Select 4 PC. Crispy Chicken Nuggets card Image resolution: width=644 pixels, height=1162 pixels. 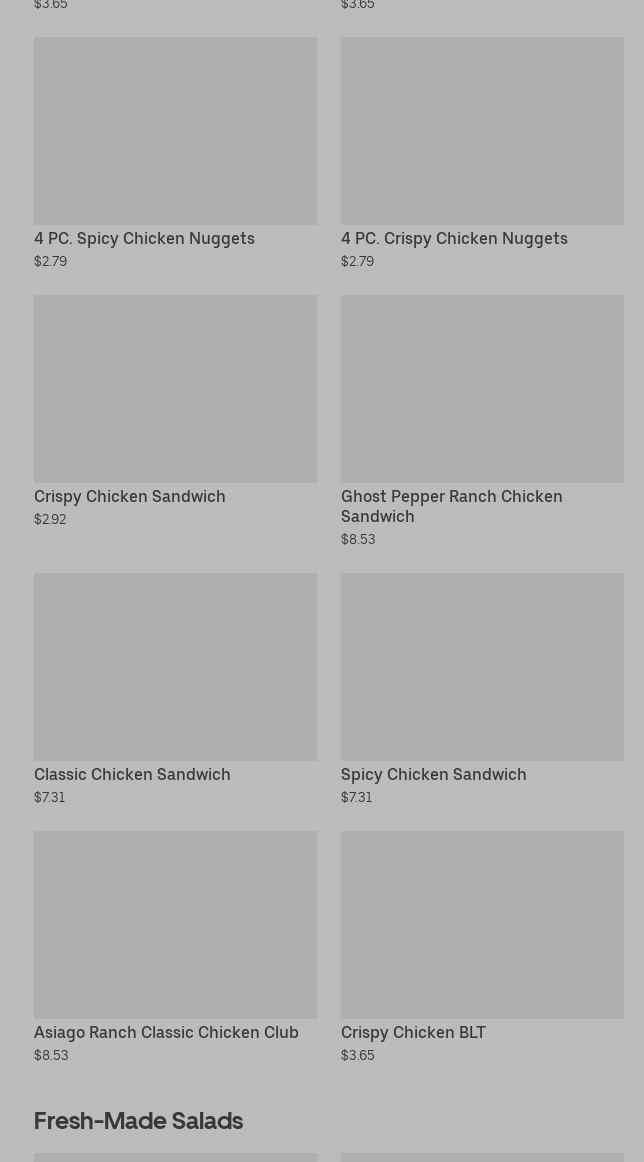point(482,150)
